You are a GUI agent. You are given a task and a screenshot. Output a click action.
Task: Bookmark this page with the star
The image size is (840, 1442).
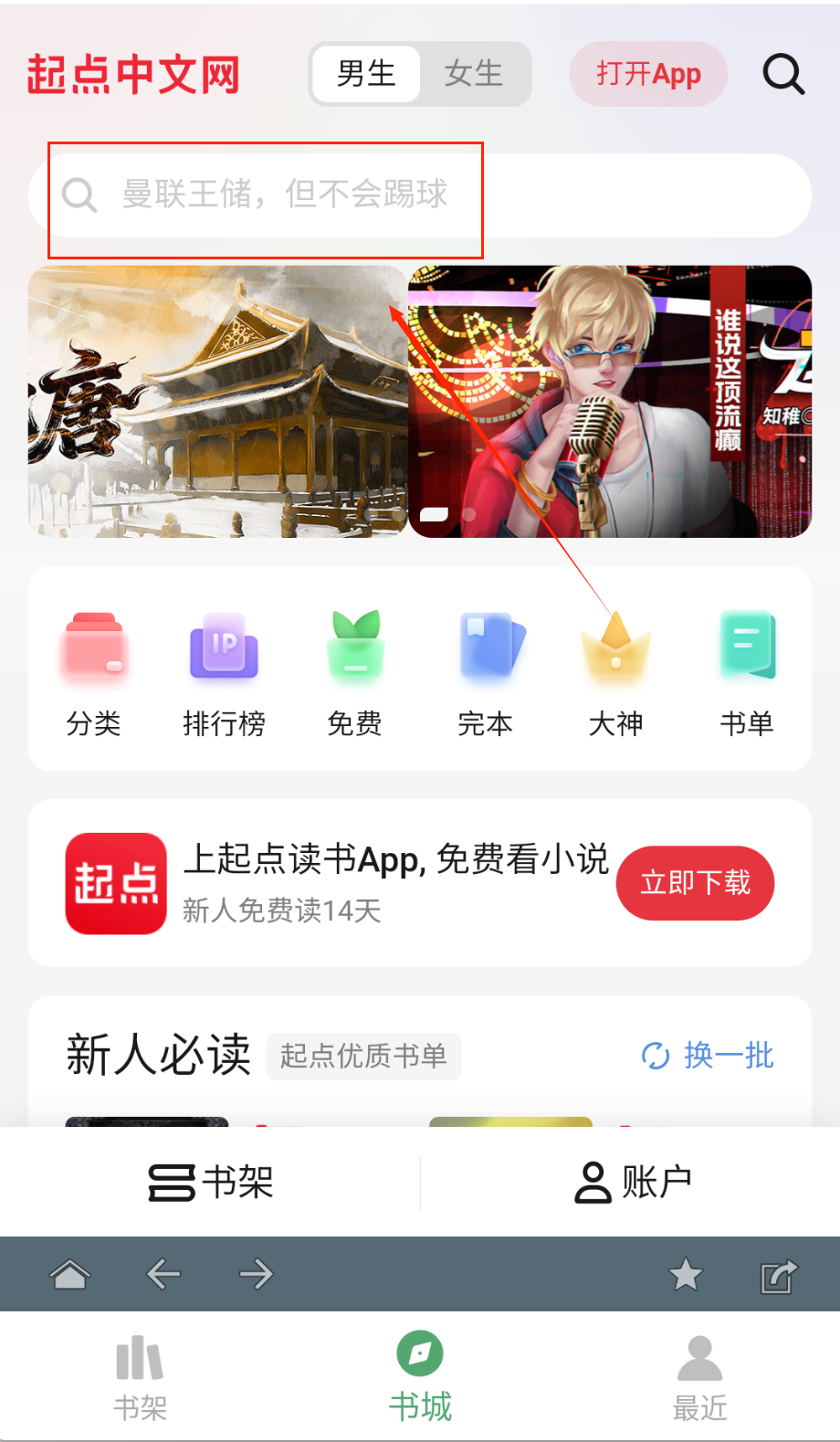(x=686, y=1274)
